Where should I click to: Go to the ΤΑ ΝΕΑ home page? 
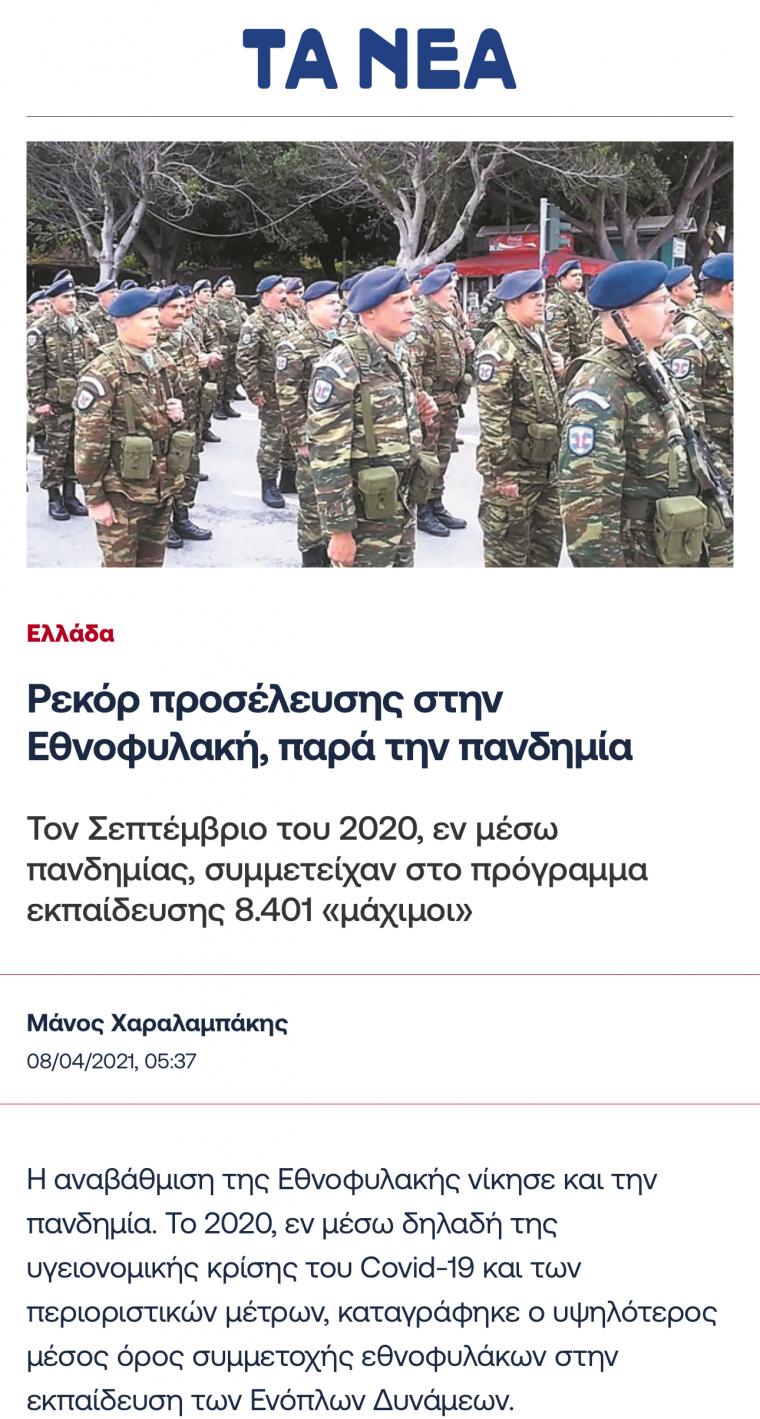point(379,59)
